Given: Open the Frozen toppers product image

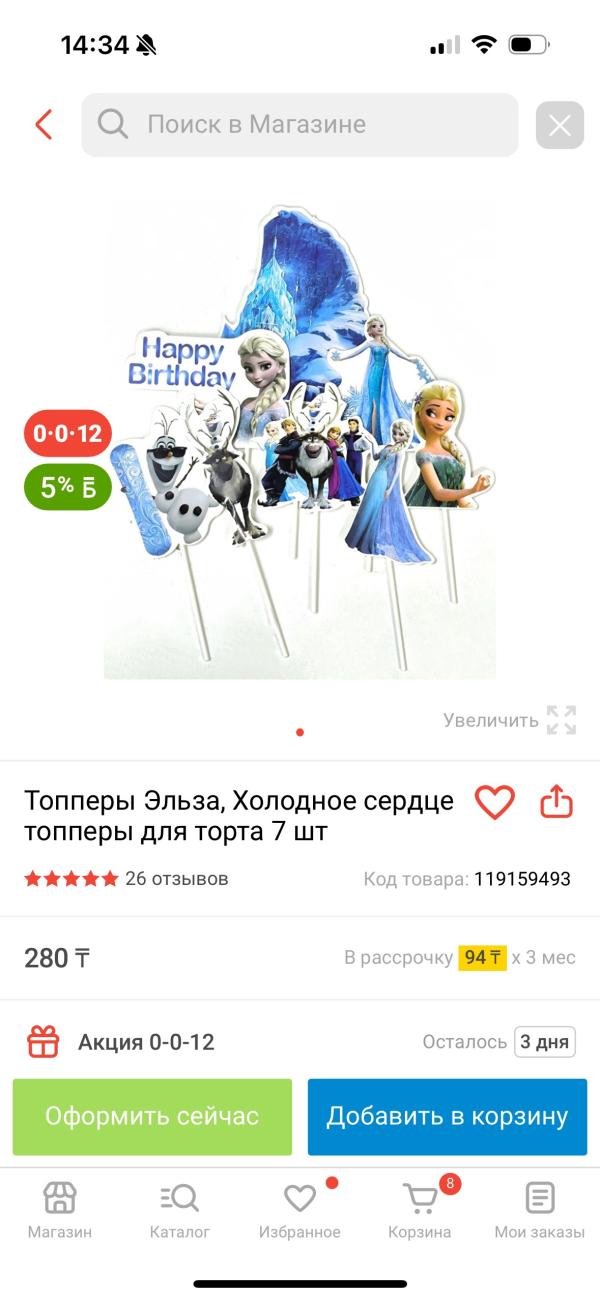Looking at the screenshot, I should pyautogui.click(x=300, y=441).
